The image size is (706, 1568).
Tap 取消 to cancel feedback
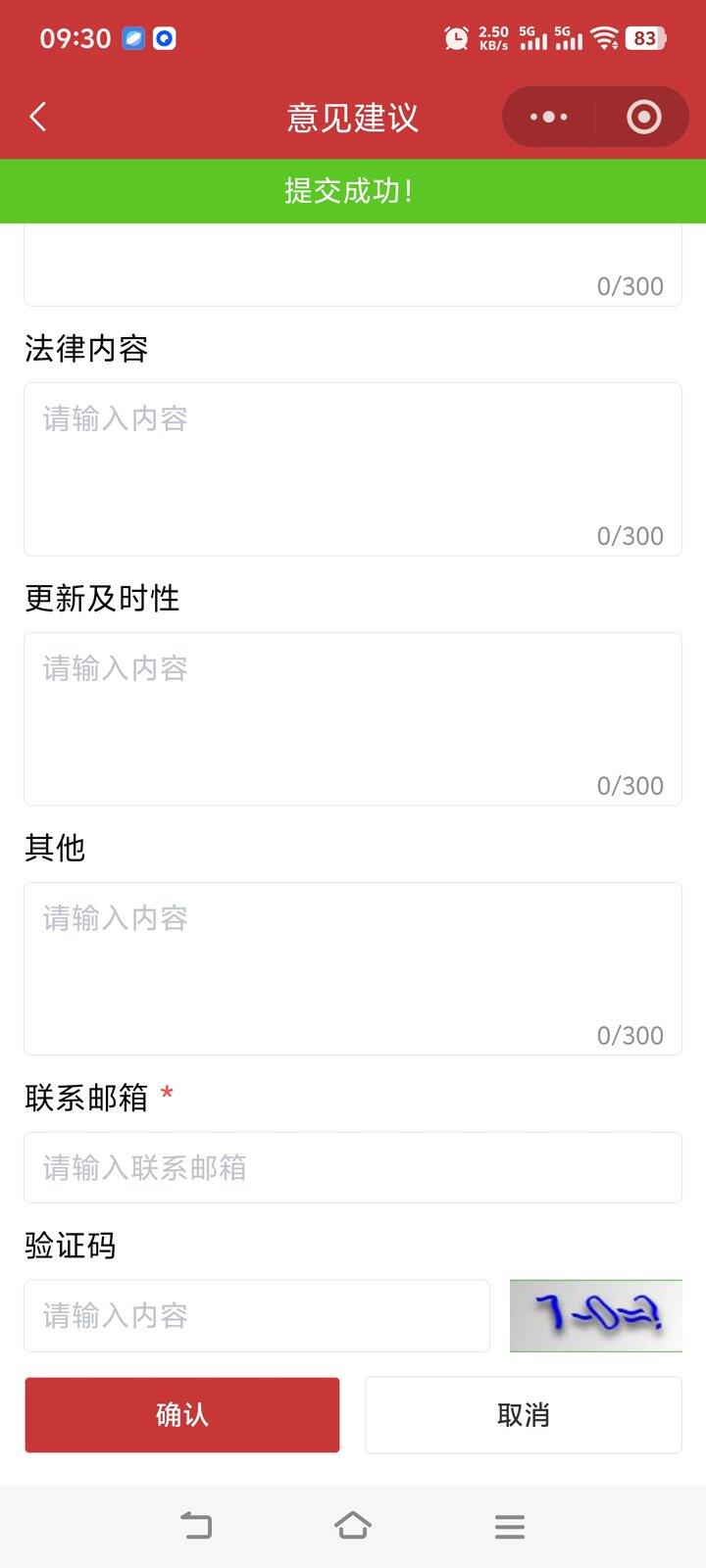523,1414
